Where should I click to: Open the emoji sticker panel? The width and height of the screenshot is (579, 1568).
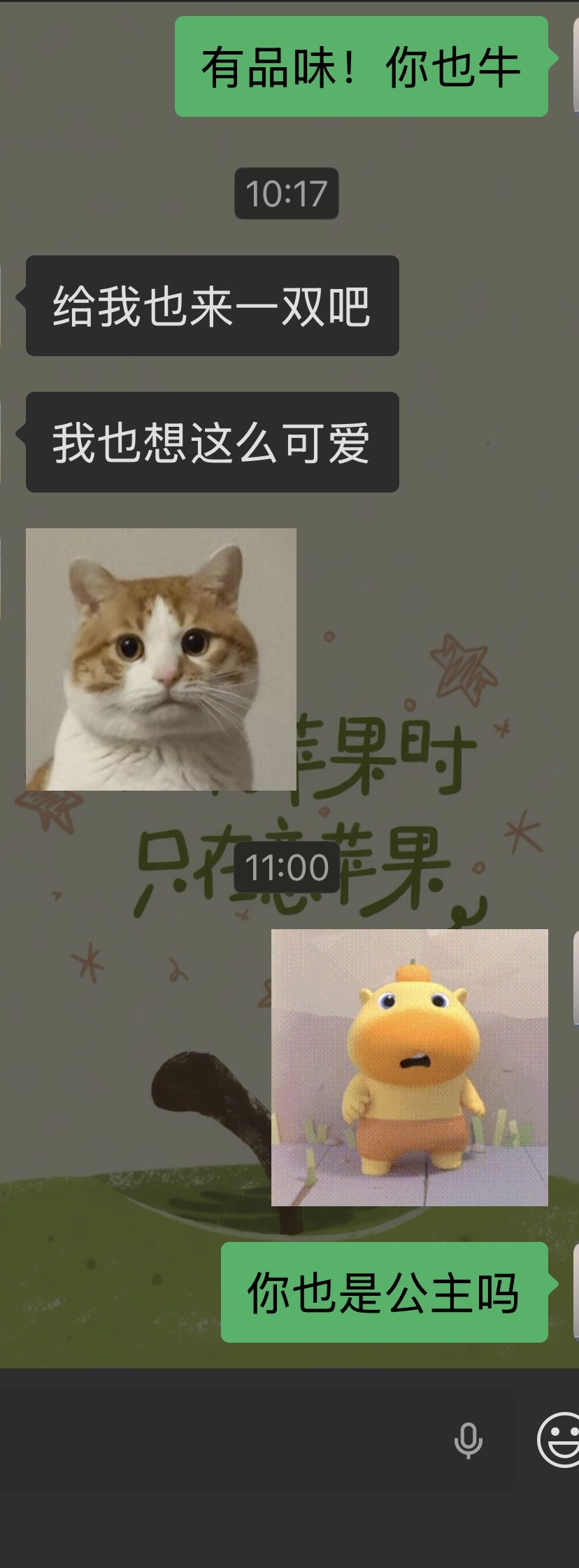559,1439
